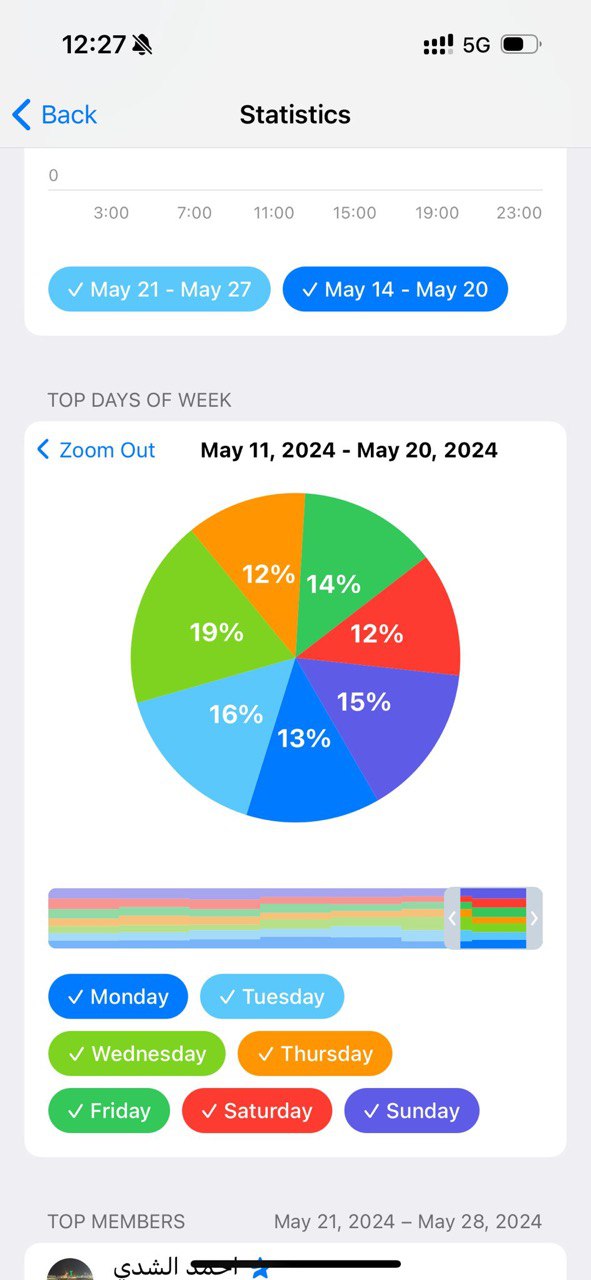
Task: Toggle the Thursday chip
Action: (315, 1054)
